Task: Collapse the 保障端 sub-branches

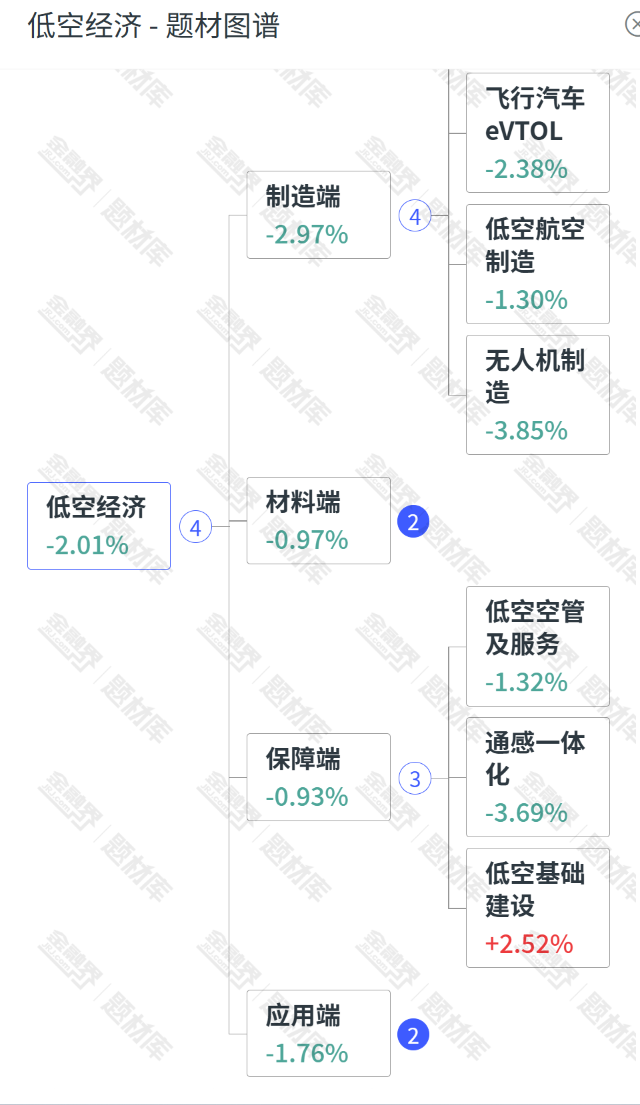Action: click(x=414, y=778)
